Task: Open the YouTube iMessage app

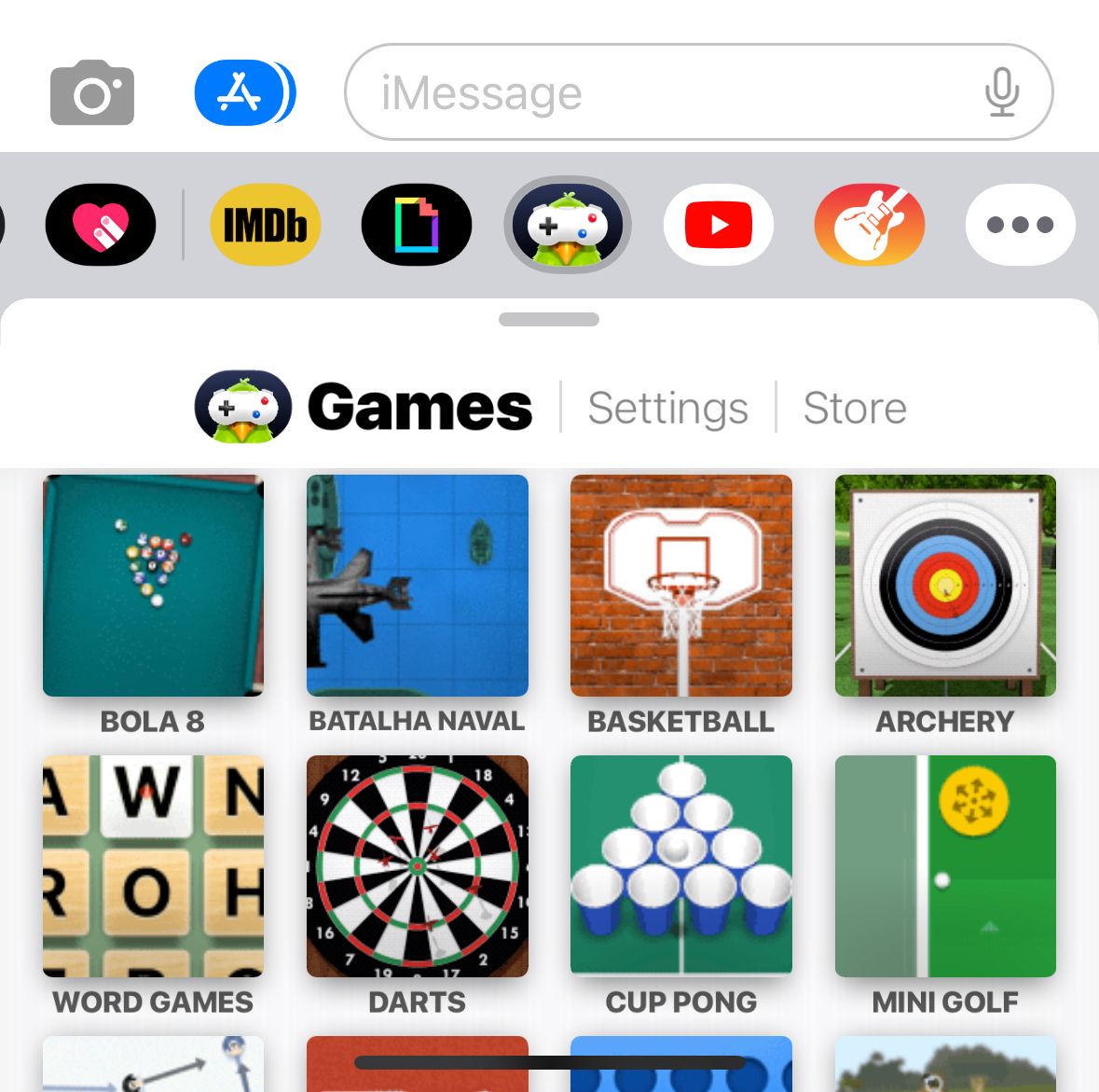Action: [x=718, y=225]
